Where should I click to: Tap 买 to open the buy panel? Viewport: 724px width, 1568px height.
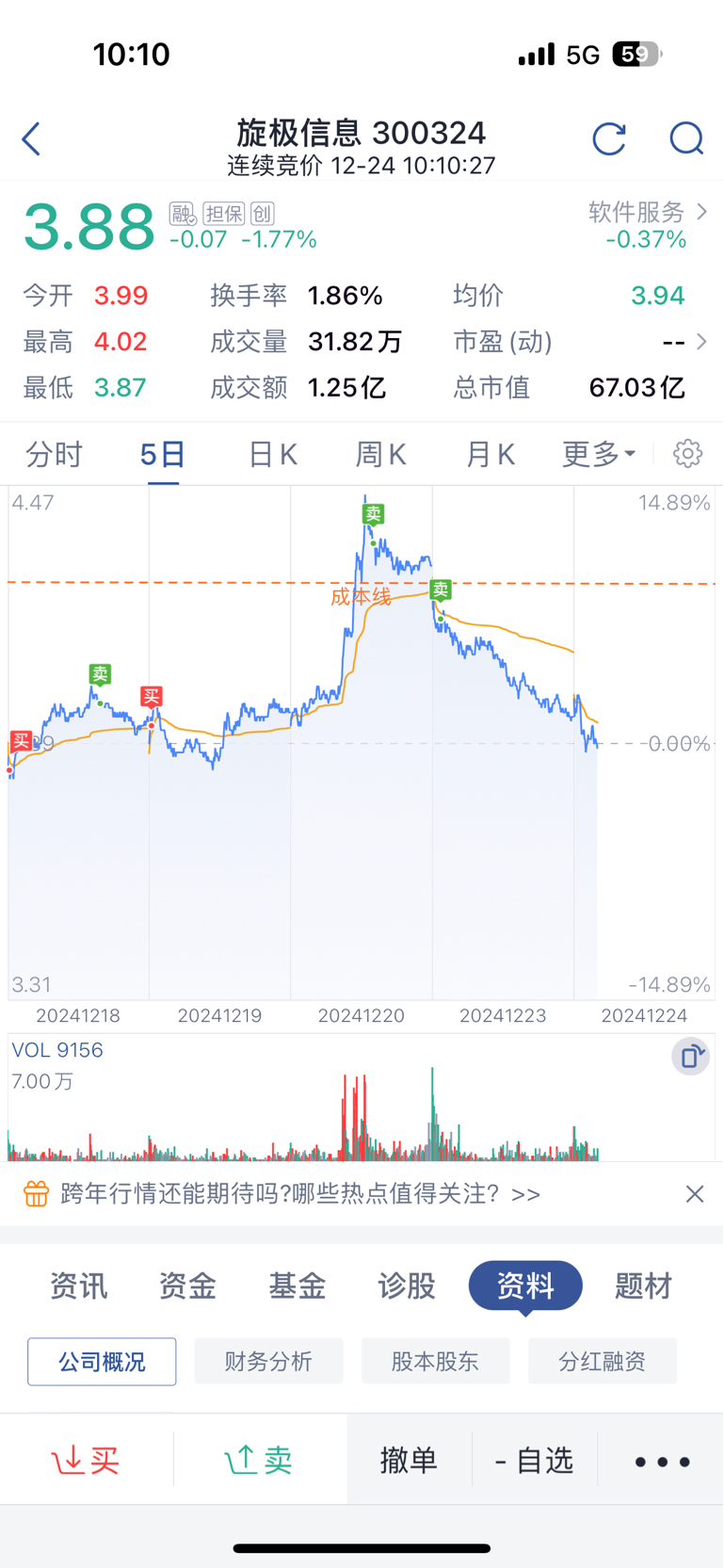click(x=86, y=1461)
